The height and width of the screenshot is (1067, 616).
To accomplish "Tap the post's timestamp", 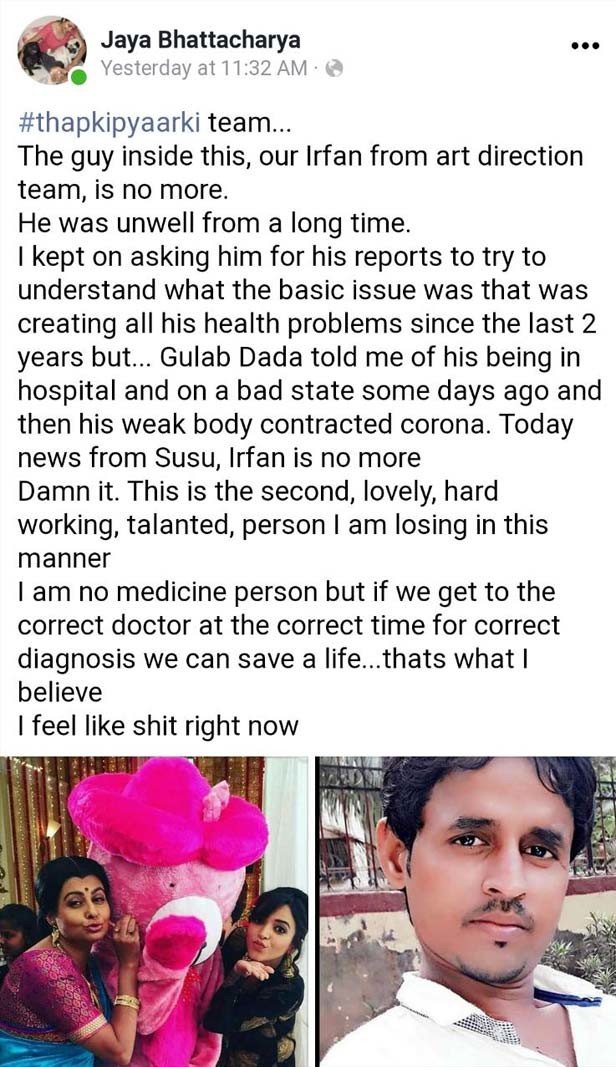I will coord(204,68).
